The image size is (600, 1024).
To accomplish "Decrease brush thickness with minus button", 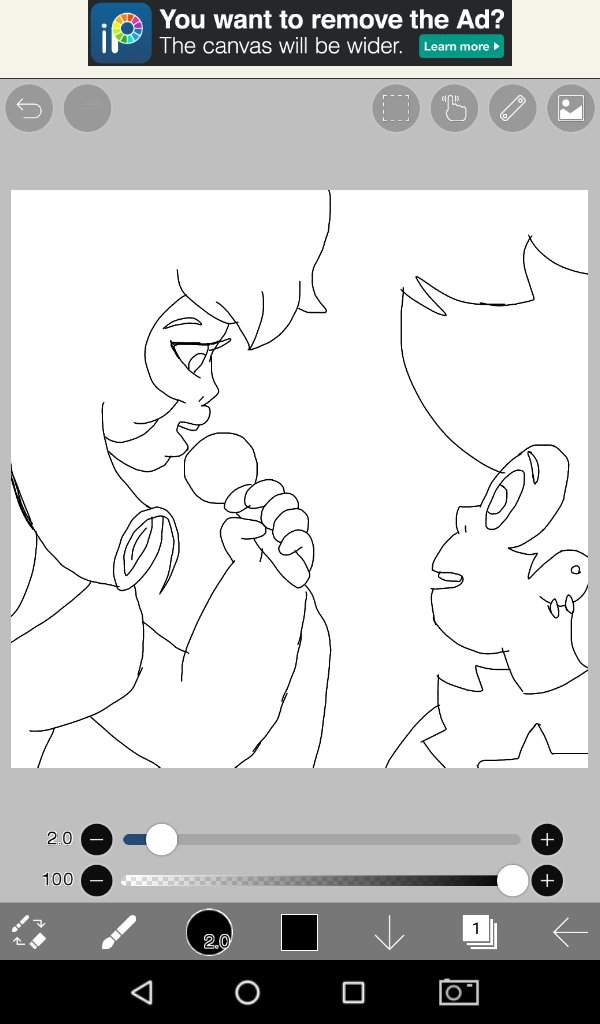I will click(96, 839).
